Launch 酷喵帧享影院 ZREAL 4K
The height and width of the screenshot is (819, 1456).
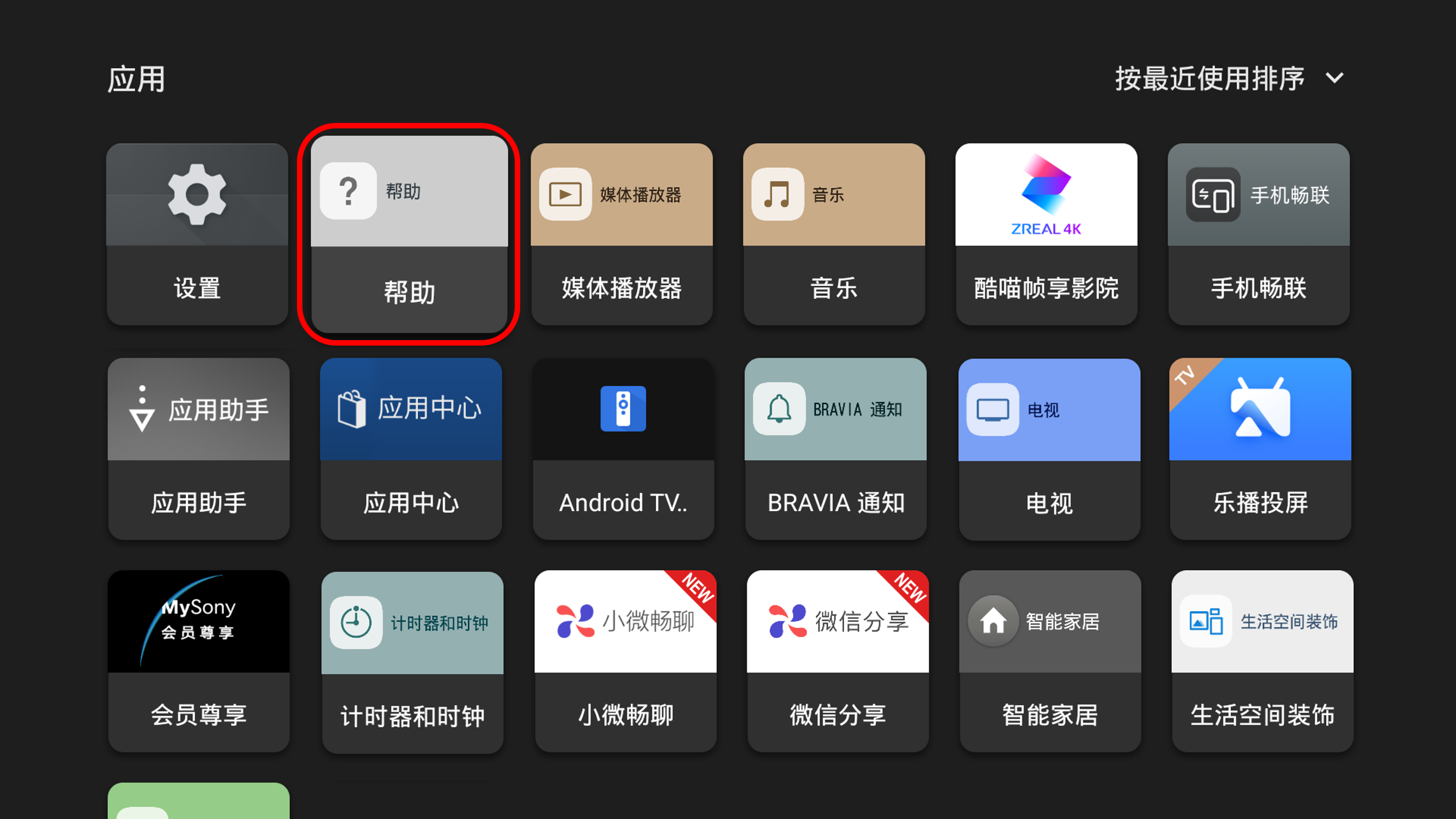point(1046,234)
